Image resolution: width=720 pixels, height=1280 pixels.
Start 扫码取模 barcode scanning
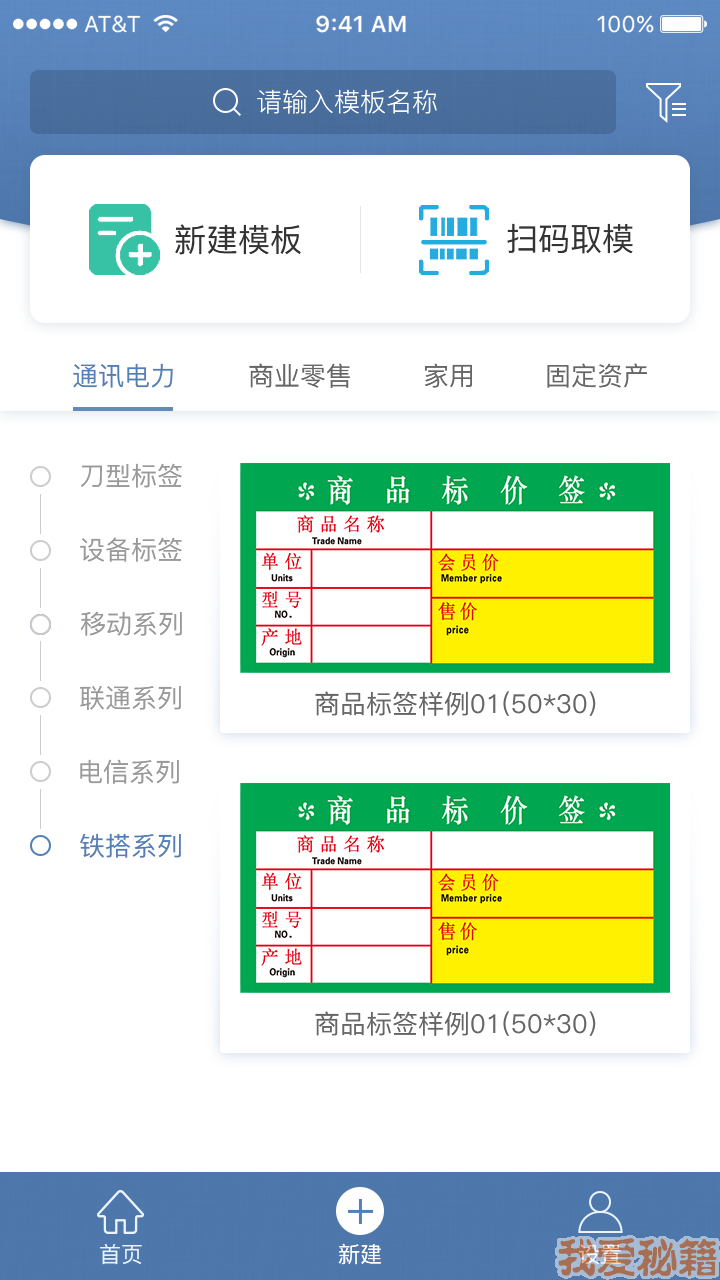[x=525, y=240]
